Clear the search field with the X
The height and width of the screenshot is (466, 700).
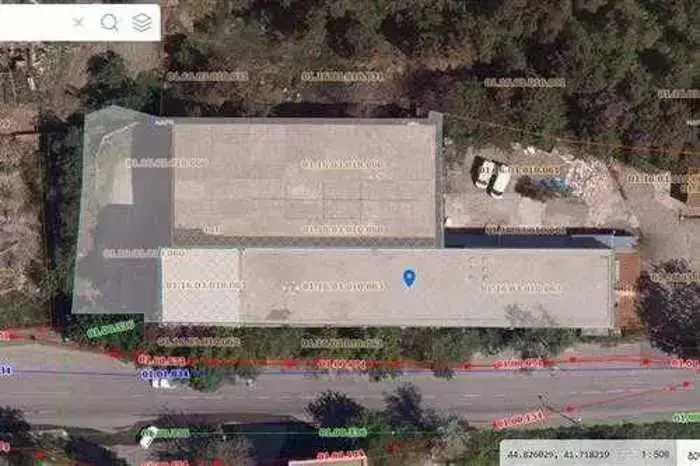[79, 22]
